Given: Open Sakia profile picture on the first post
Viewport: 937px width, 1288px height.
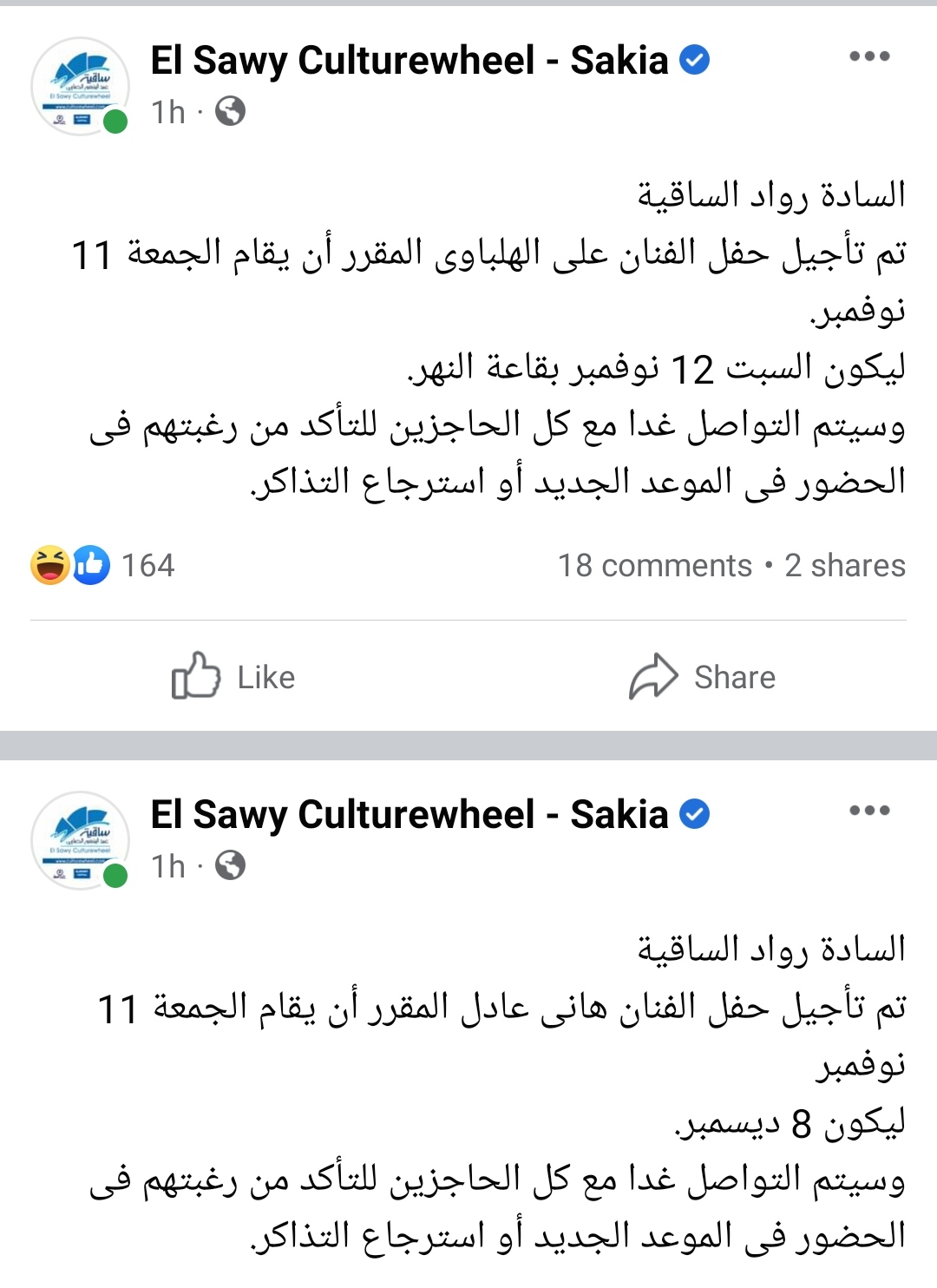Looking at the screenshot, I should tap(80, 86).
